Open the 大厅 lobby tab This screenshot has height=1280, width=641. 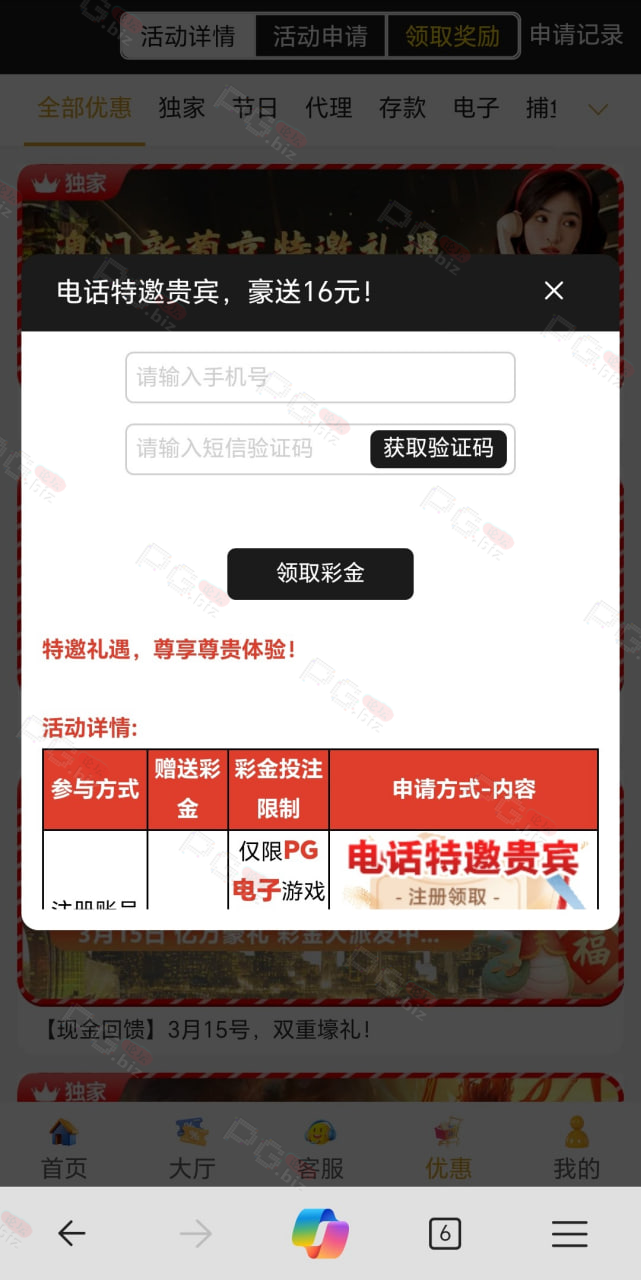[x=192, y=1149]
